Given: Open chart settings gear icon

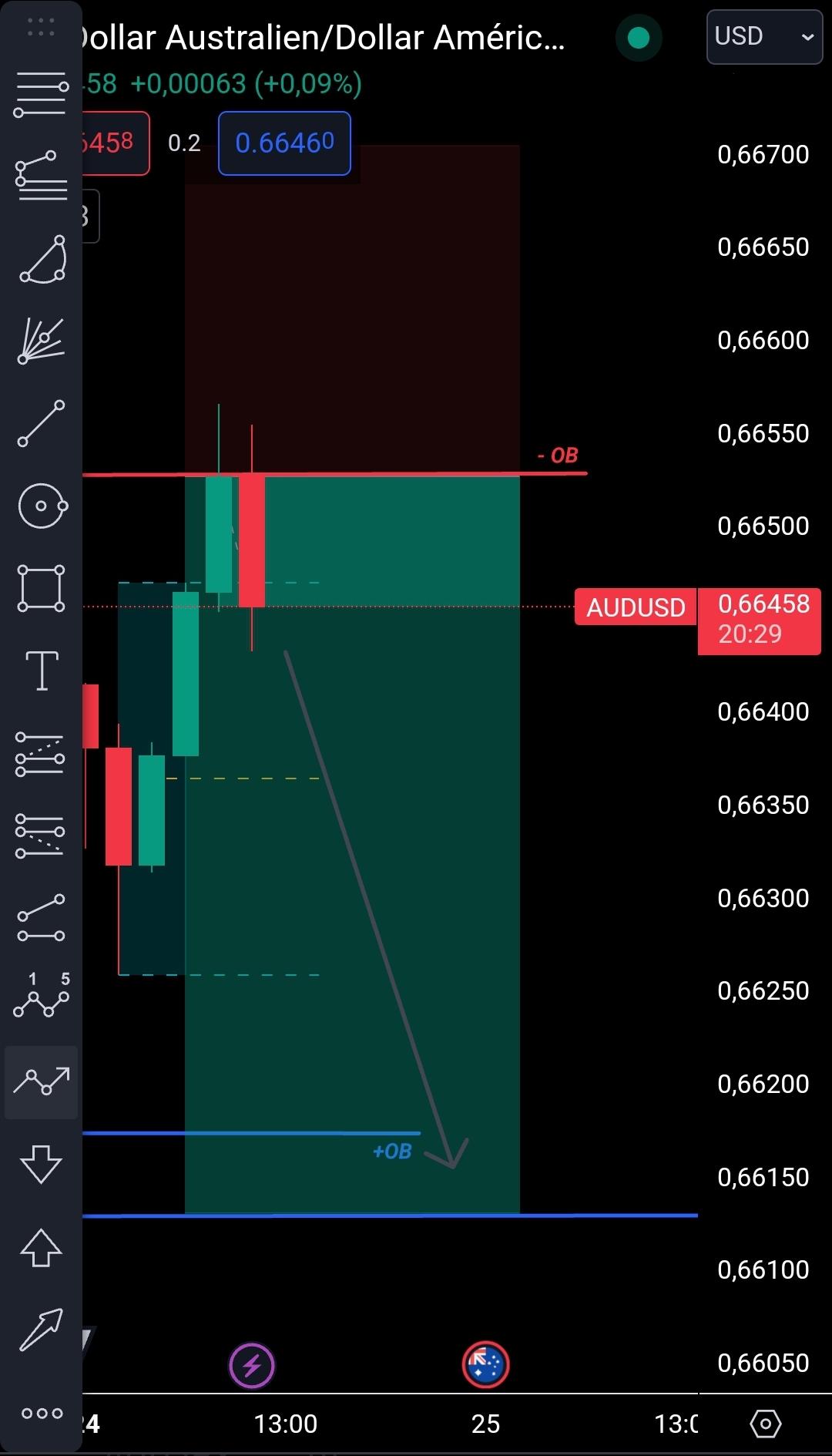Looking at the screenshot, I should click(x=765, y=1424).
